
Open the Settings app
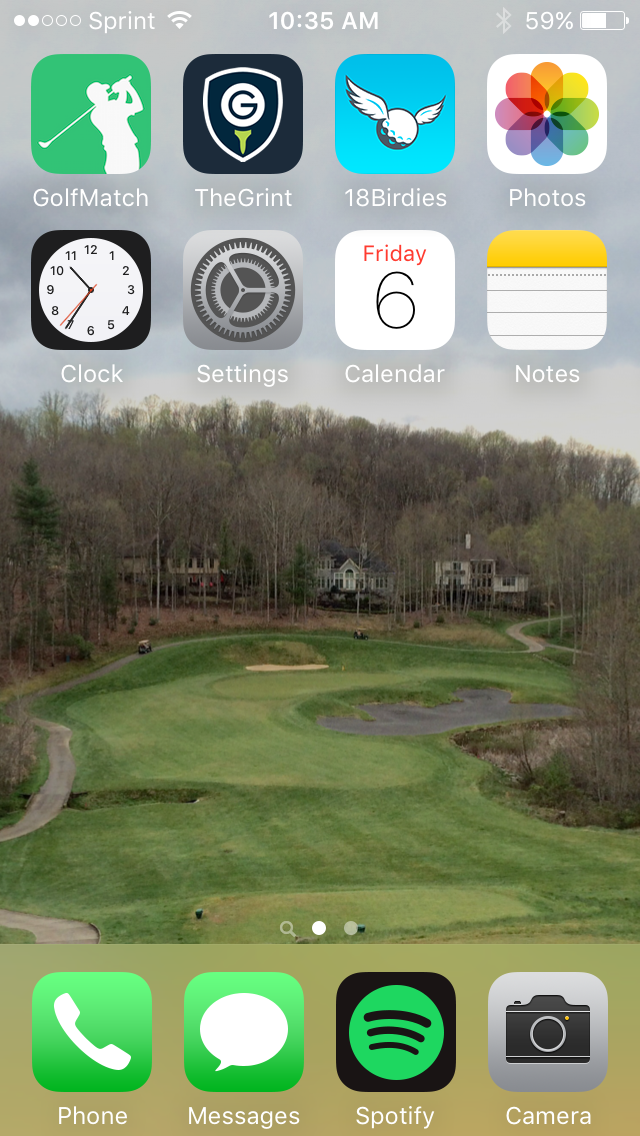[243, 290]
